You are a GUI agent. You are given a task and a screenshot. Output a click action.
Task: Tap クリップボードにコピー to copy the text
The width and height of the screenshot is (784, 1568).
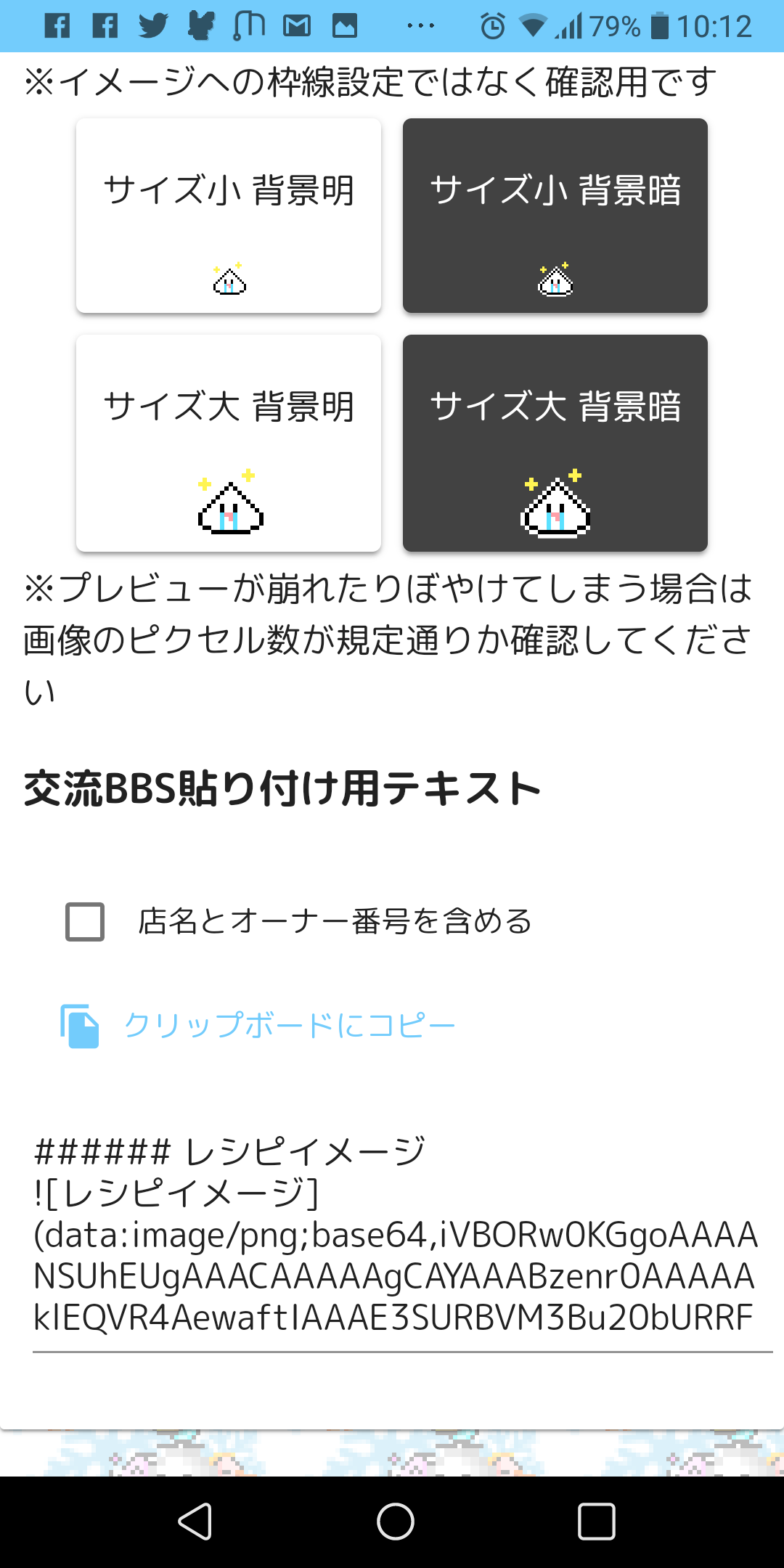tap(258, 1026)
